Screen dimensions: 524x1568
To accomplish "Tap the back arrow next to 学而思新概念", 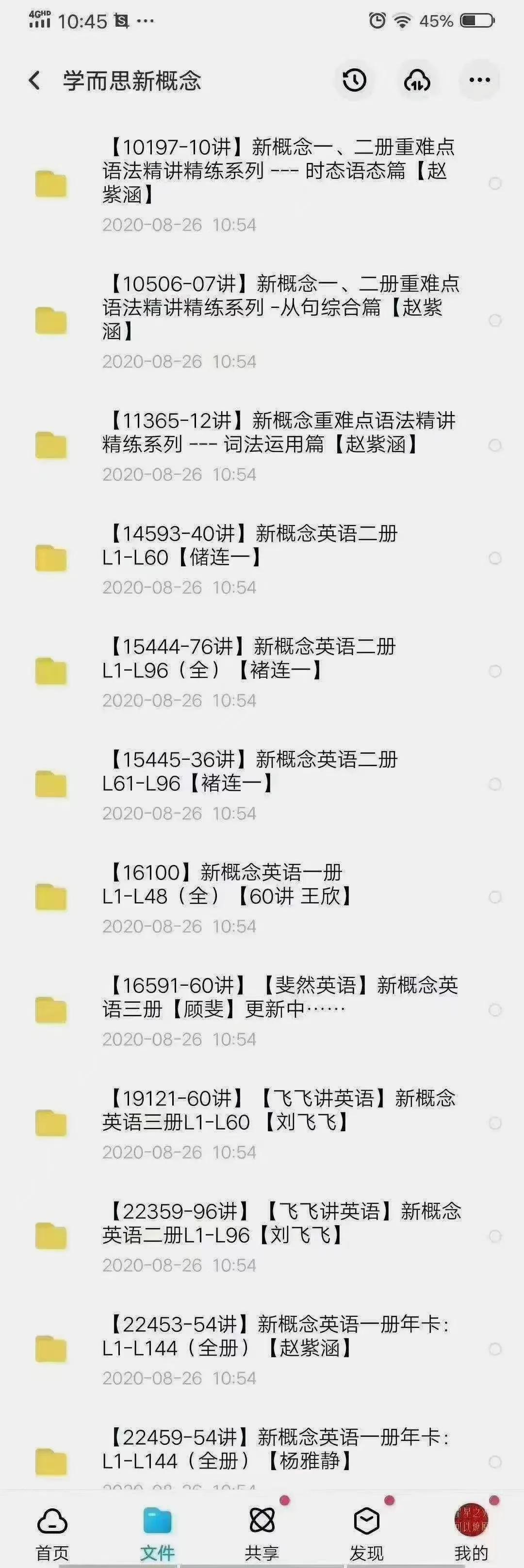I will [x=35, y=80].
